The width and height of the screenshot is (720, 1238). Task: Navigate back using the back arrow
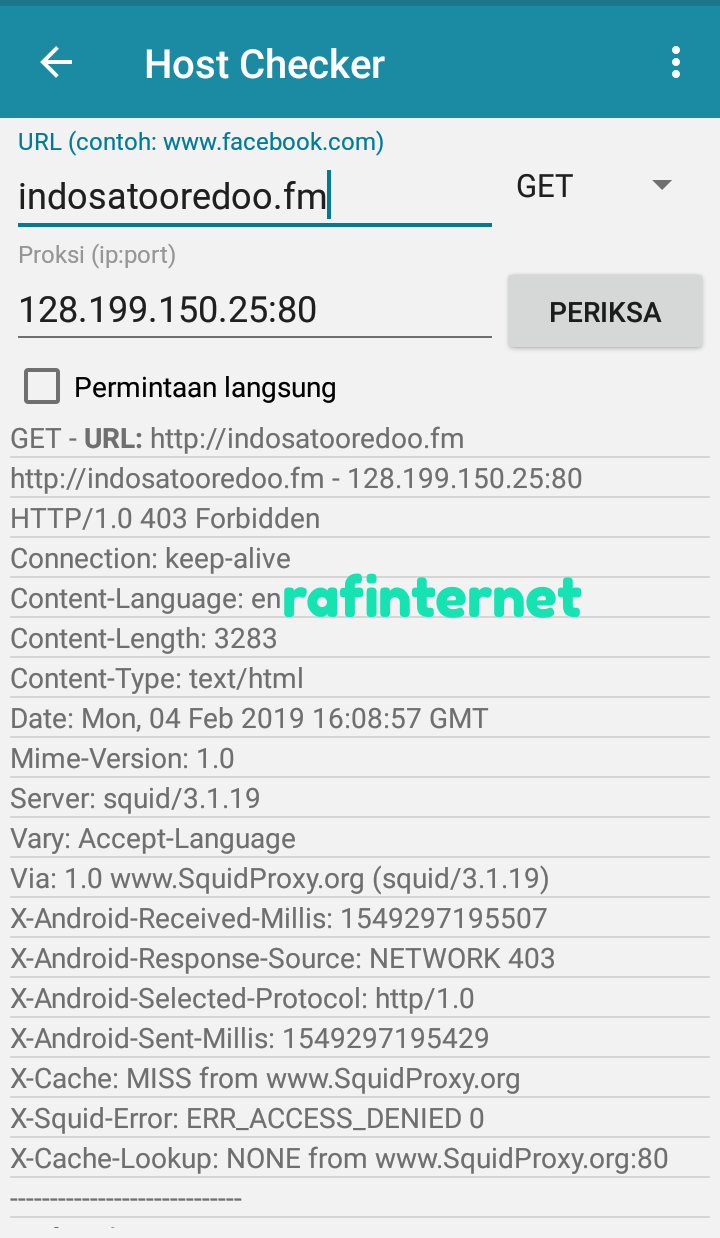coord(56,62)
